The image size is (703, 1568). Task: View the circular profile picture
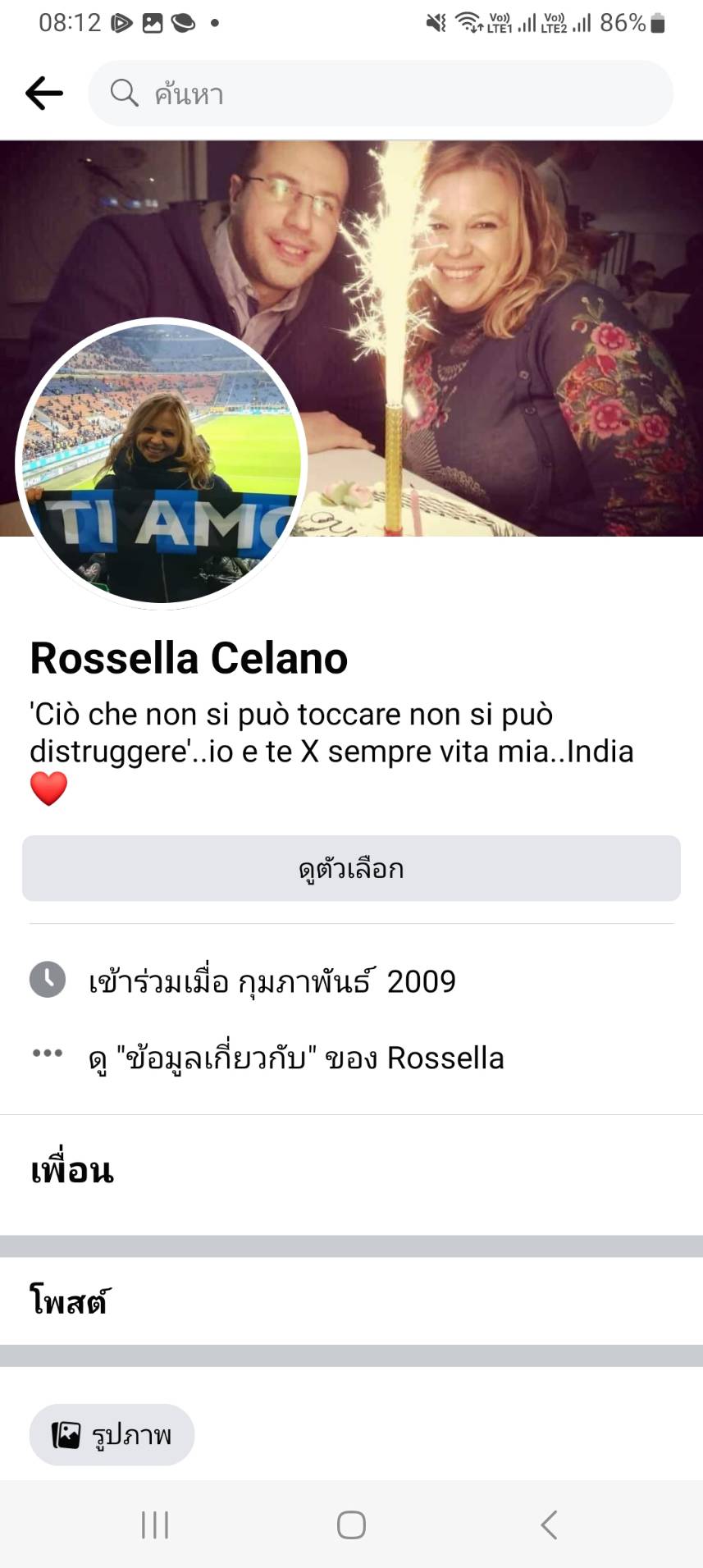(162, 464)
